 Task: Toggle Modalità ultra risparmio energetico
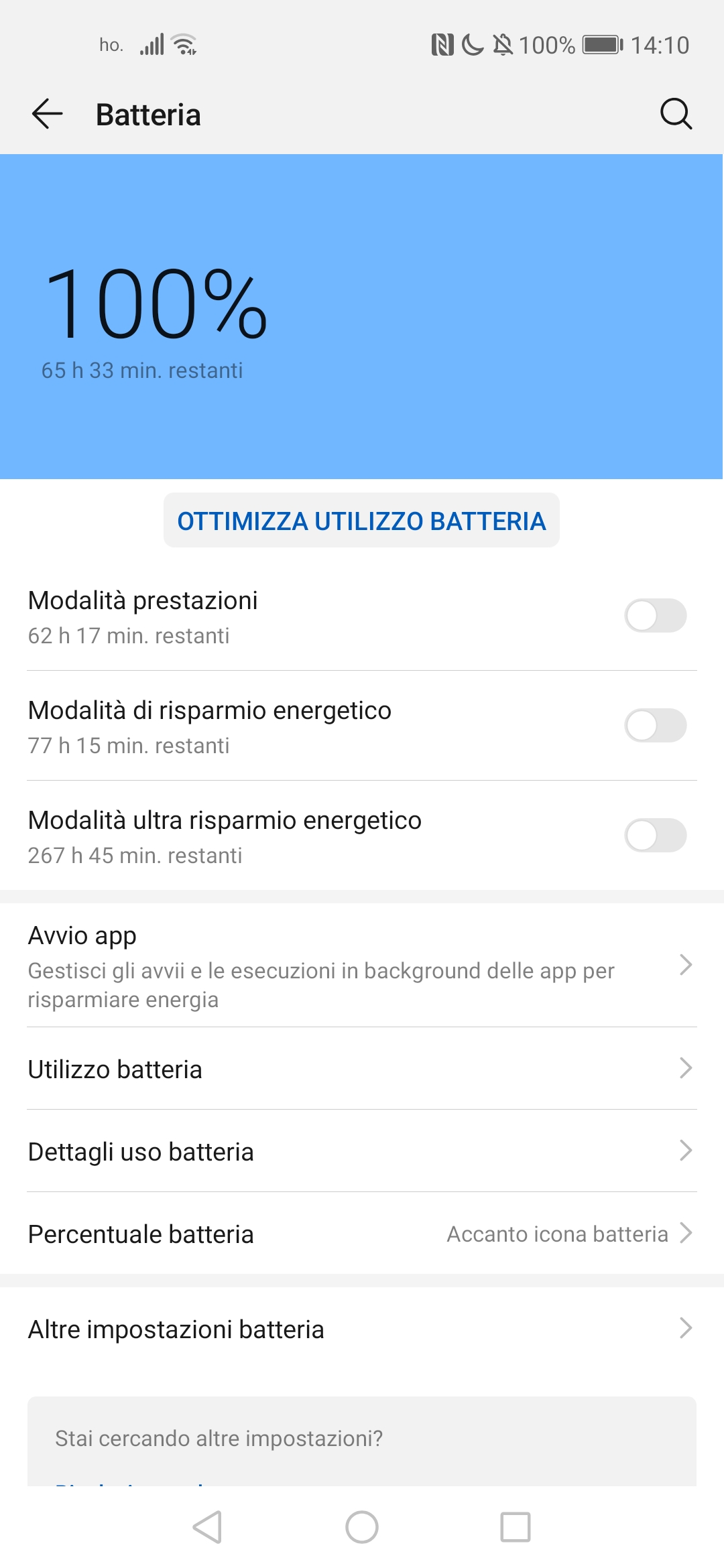click(655, 836)
